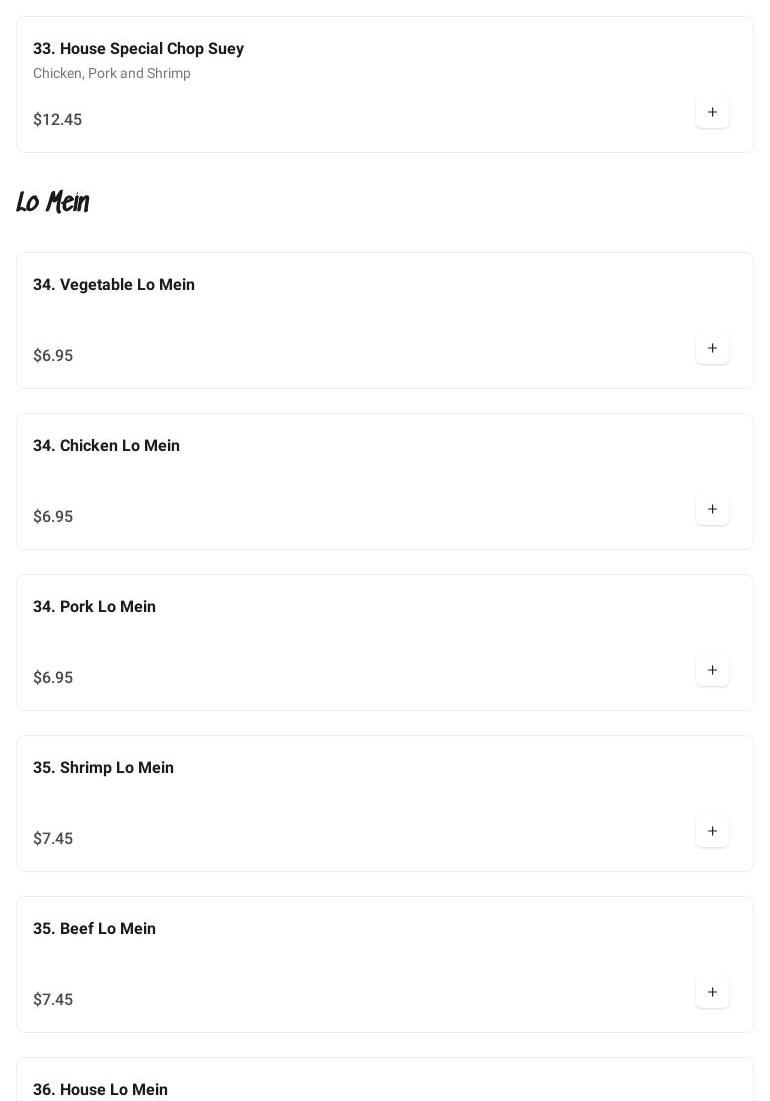Add Shrimp Lo Mein to the order
Image resolution: width=770 pixels, height=1101 pixels.
[712, 832]
